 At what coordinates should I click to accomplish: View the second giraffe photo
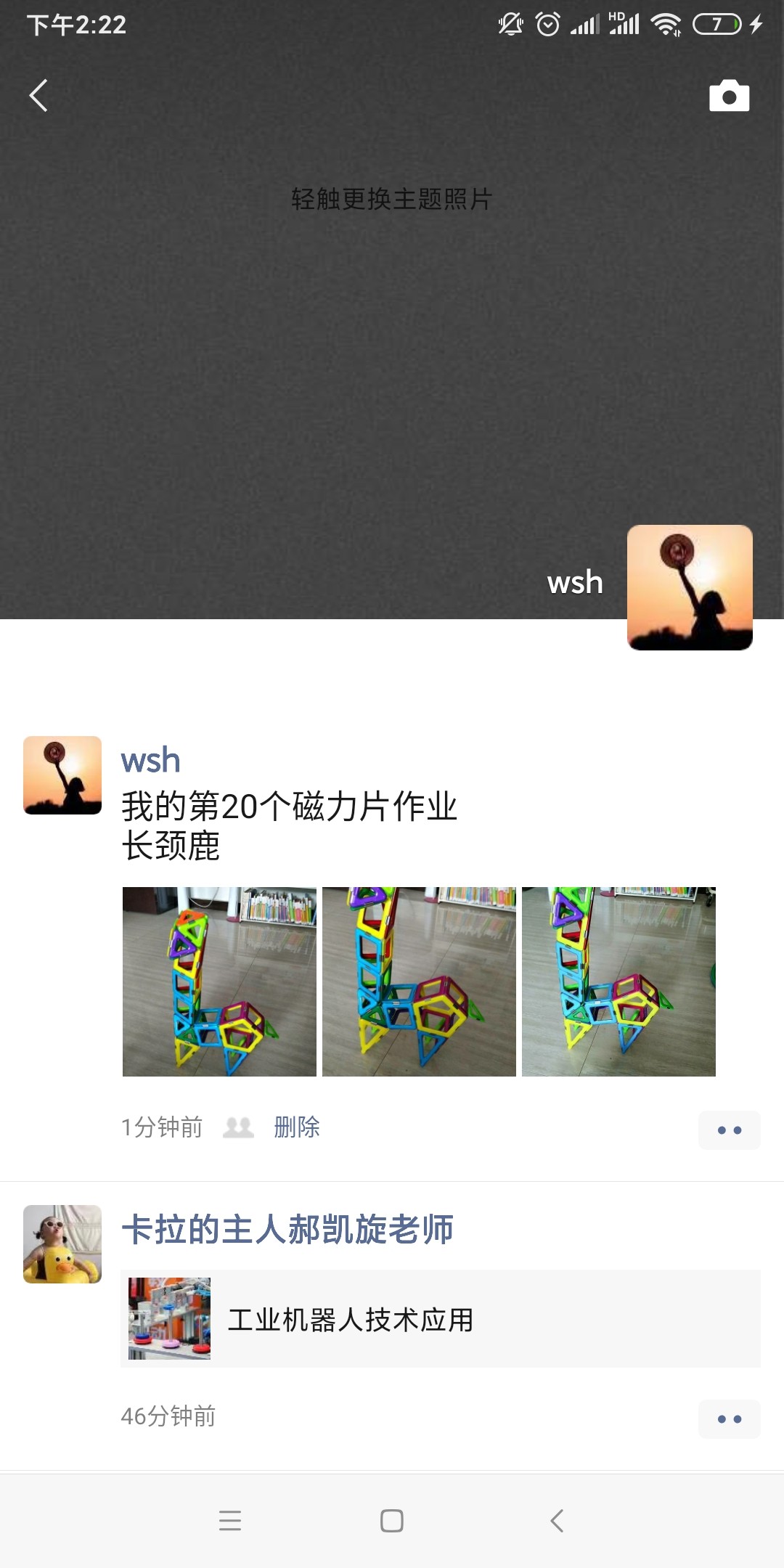(419, 981)
